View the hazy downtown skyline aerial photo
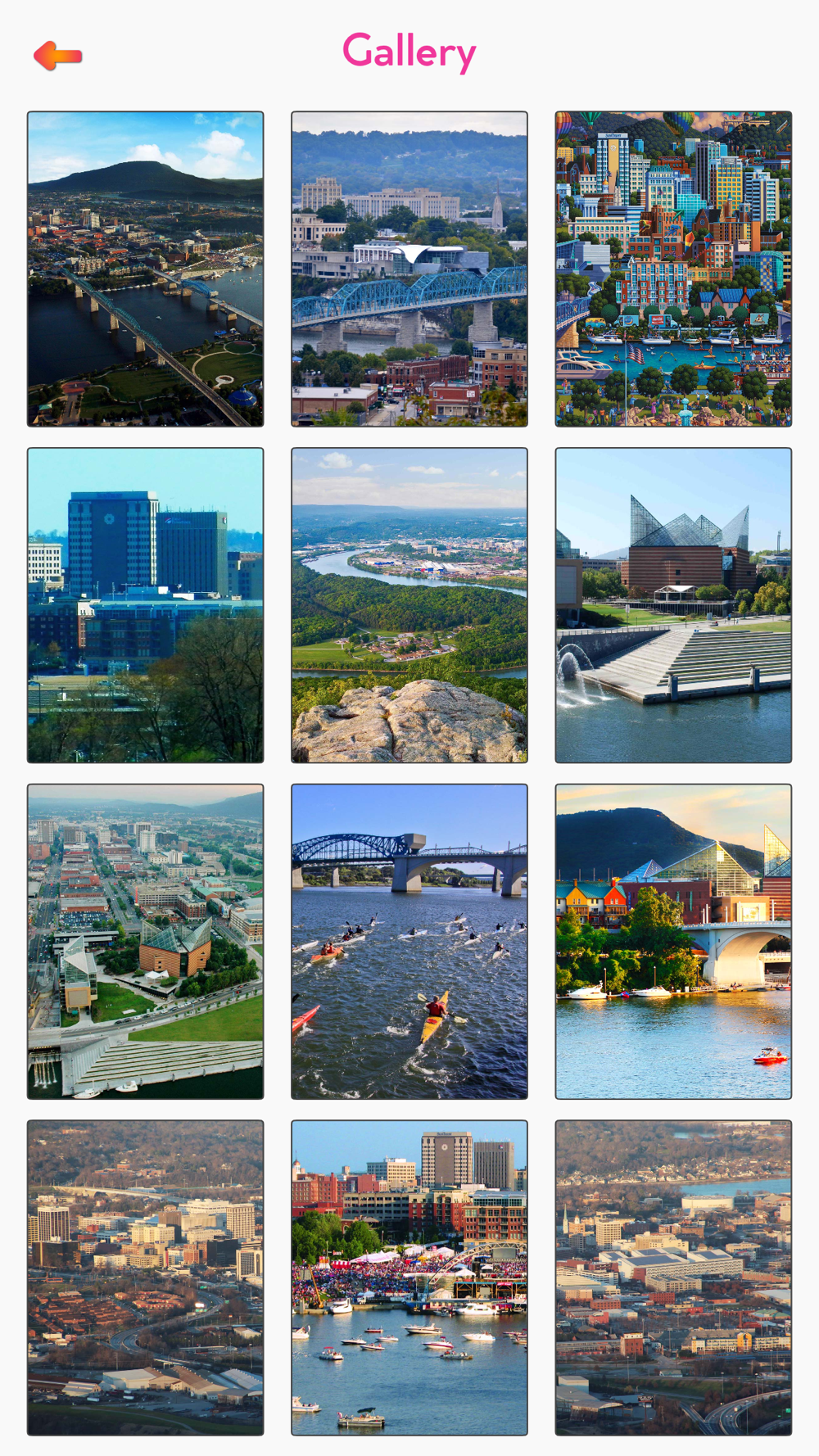Viewport: 819px width, 1456px height. click(x=146, y=1278)
